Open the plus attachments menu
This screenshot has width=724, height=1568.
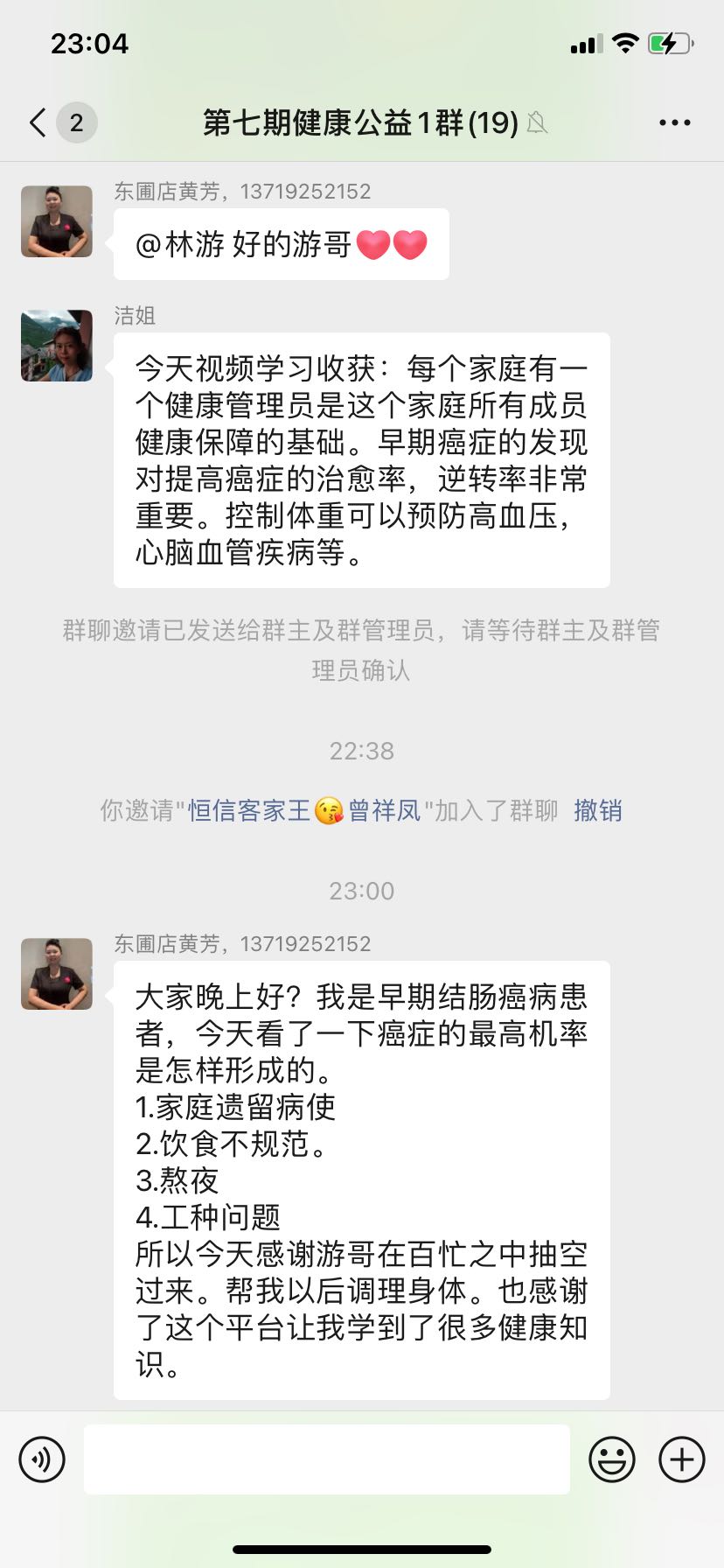point(681,1459)
